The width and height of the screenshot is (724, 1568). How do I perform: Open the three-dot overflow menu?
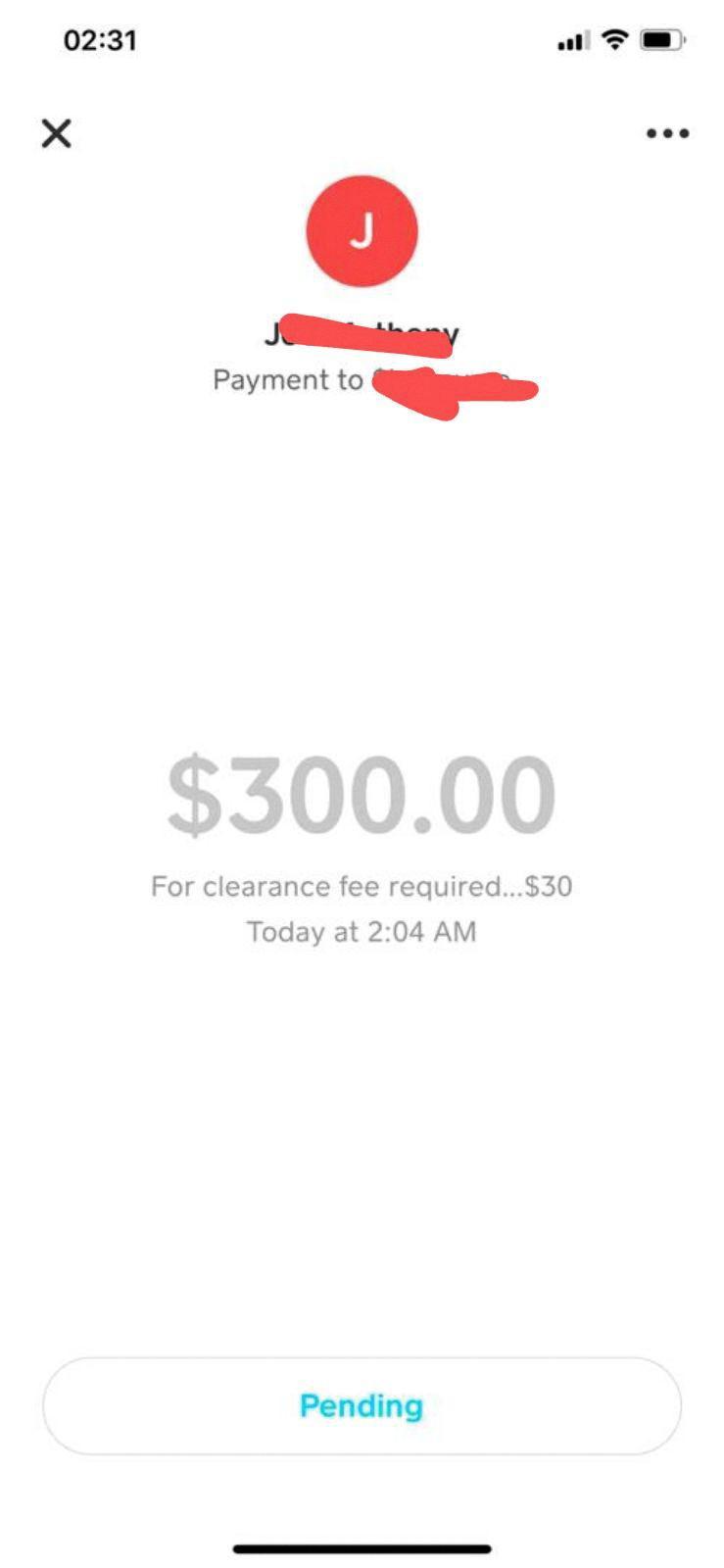[667, 134]
